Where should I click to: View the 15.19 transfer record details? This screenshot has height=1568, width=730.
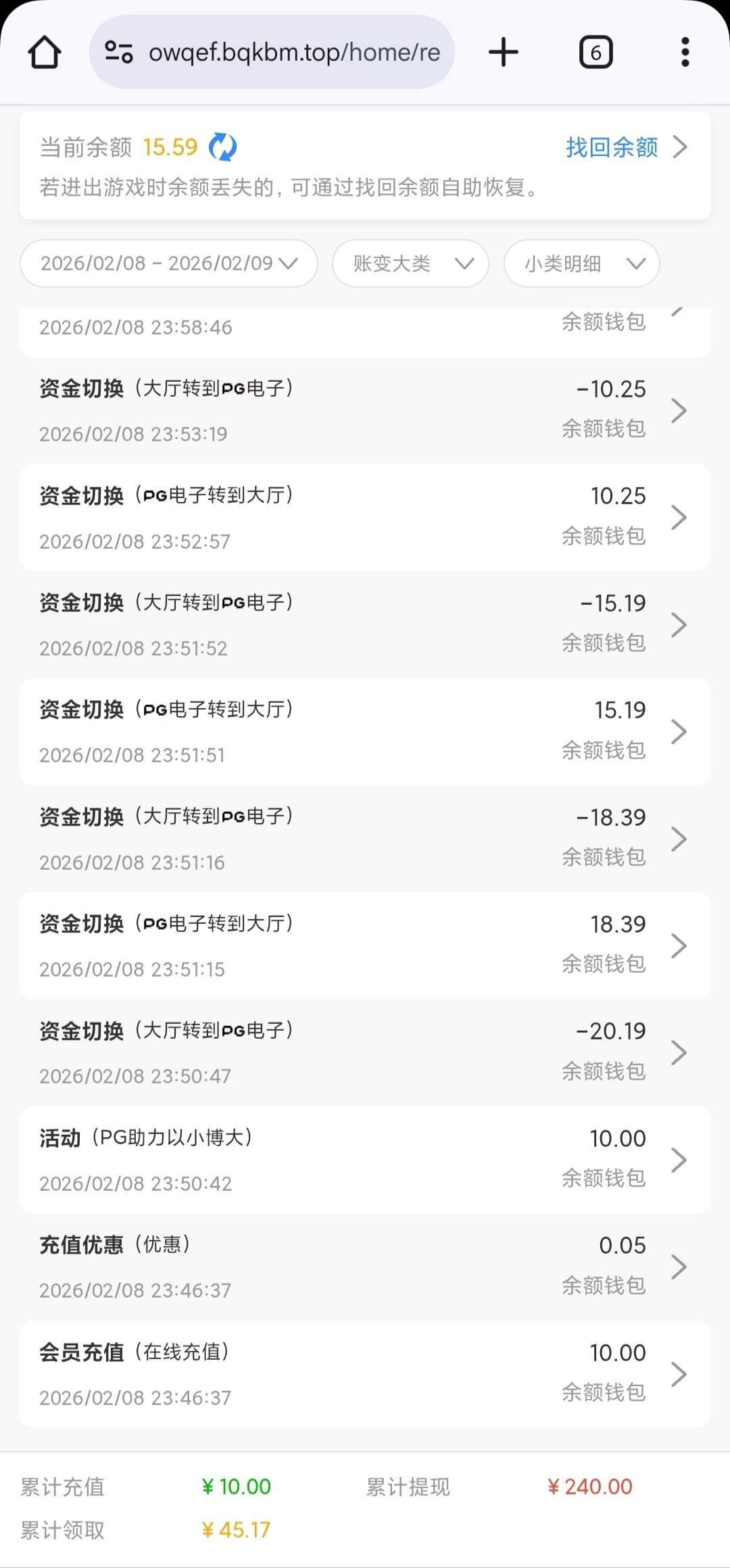tap(365, 731)
